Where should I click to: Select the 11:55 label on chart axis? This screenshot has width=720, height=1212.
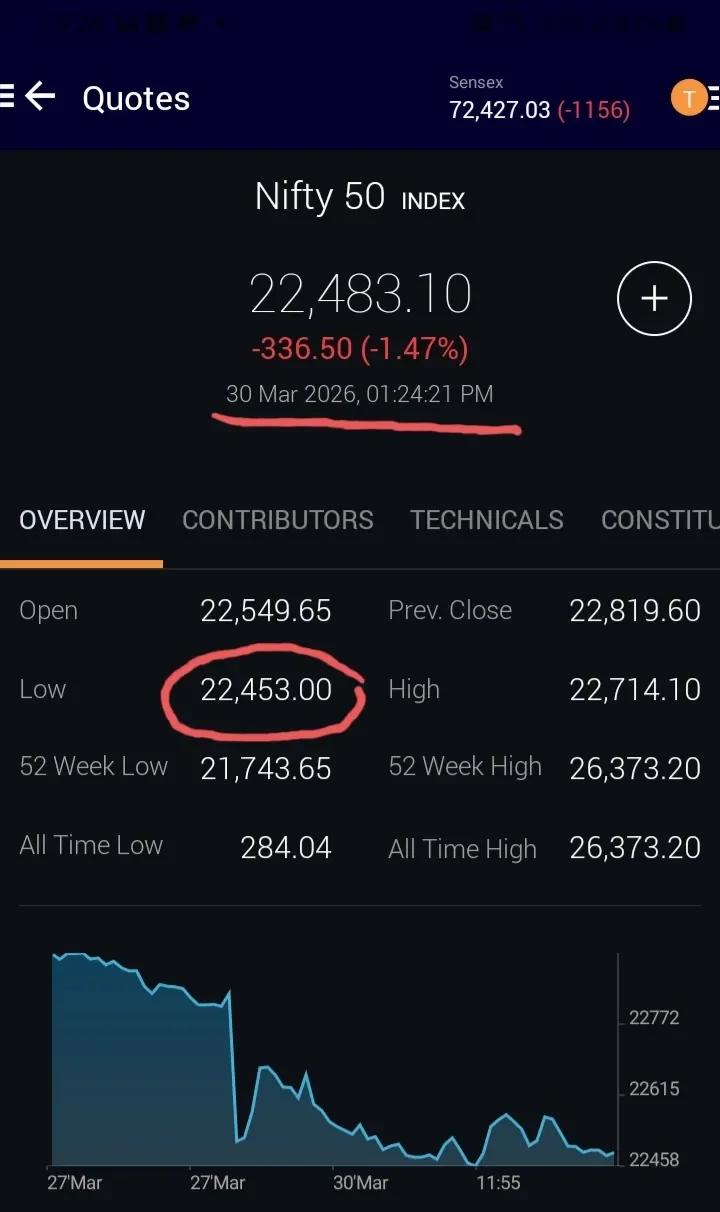click(498, 1183)
